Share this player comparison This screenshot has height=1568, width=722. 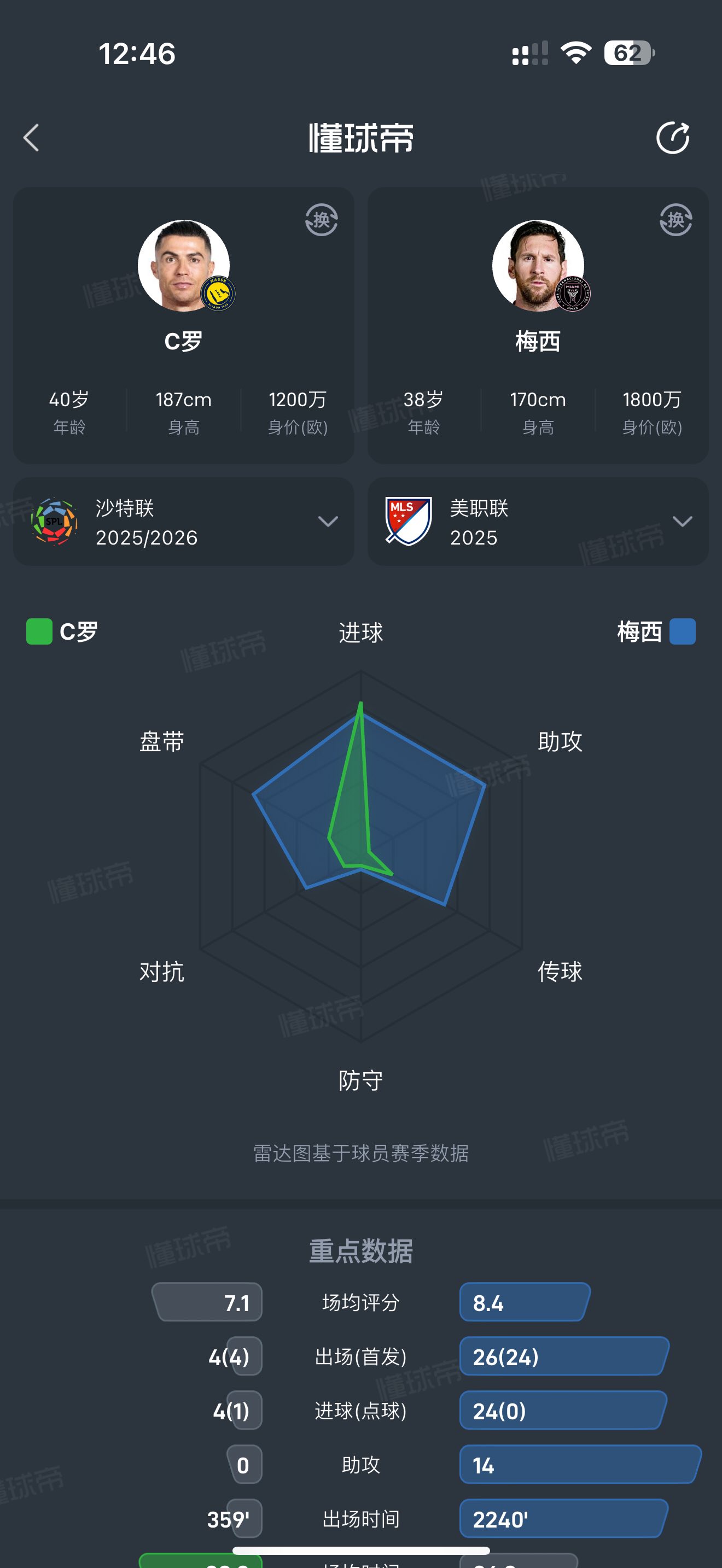tap(673, 138)
